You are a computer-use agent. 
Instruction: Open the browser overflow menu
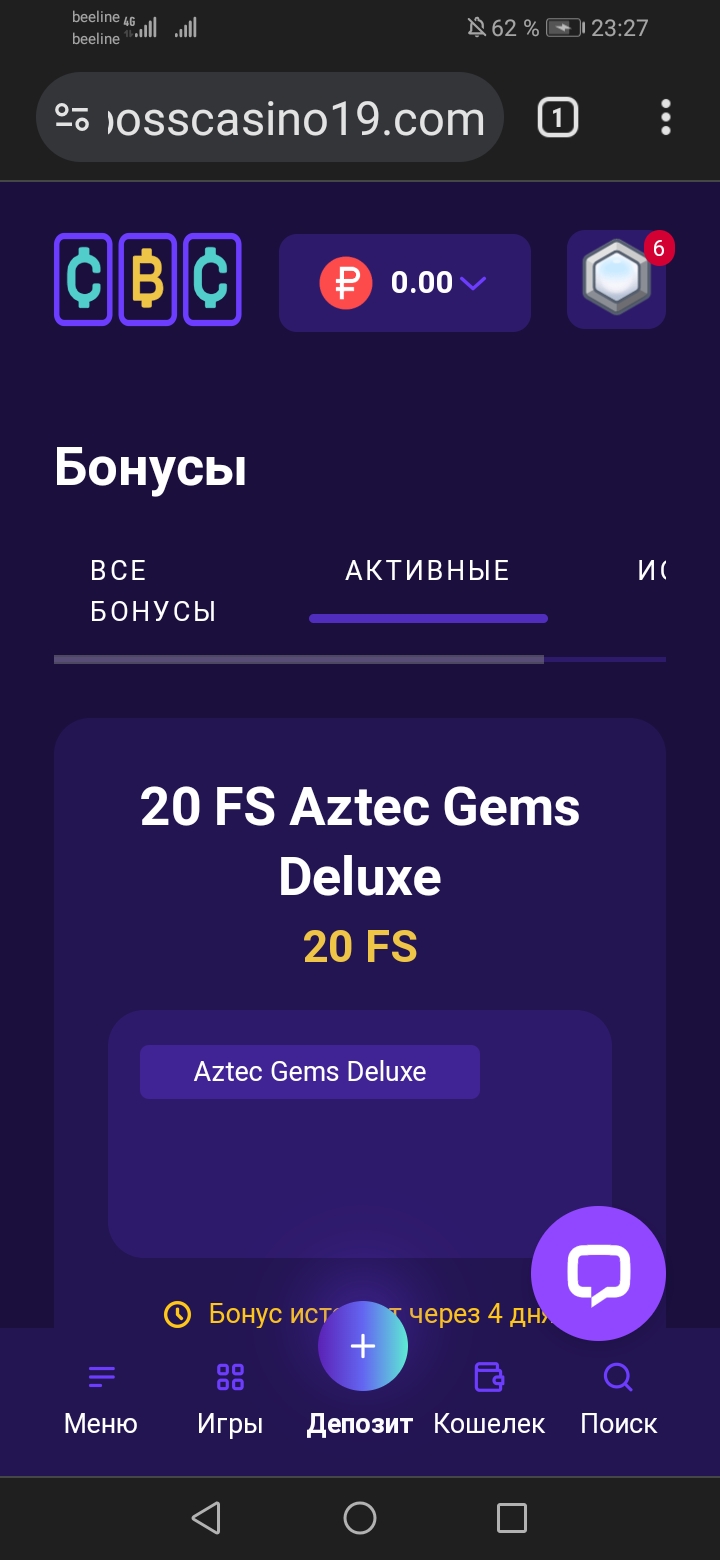[x=665, y=118]
